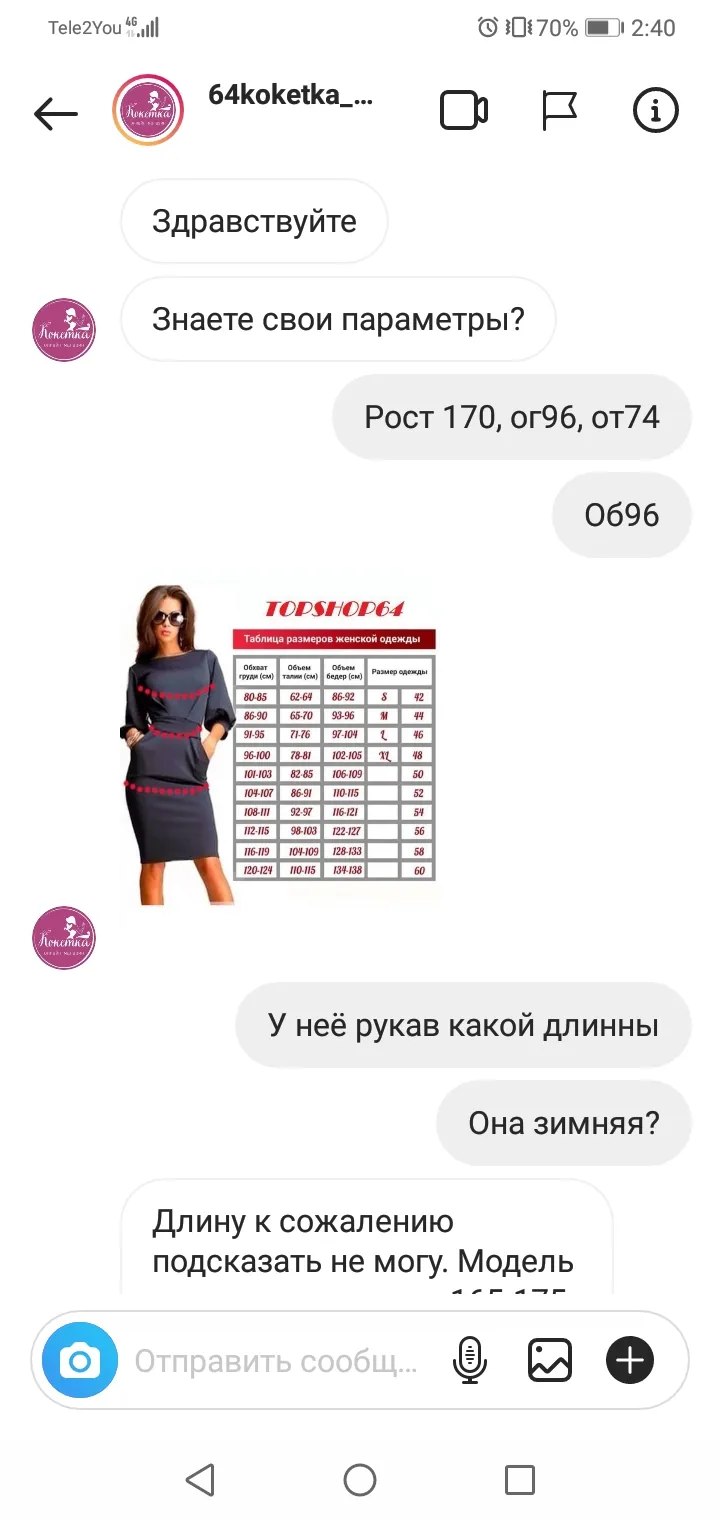The image size is (720, 1520).
Task: Open the camera from the message bar
Action: 80,1361
